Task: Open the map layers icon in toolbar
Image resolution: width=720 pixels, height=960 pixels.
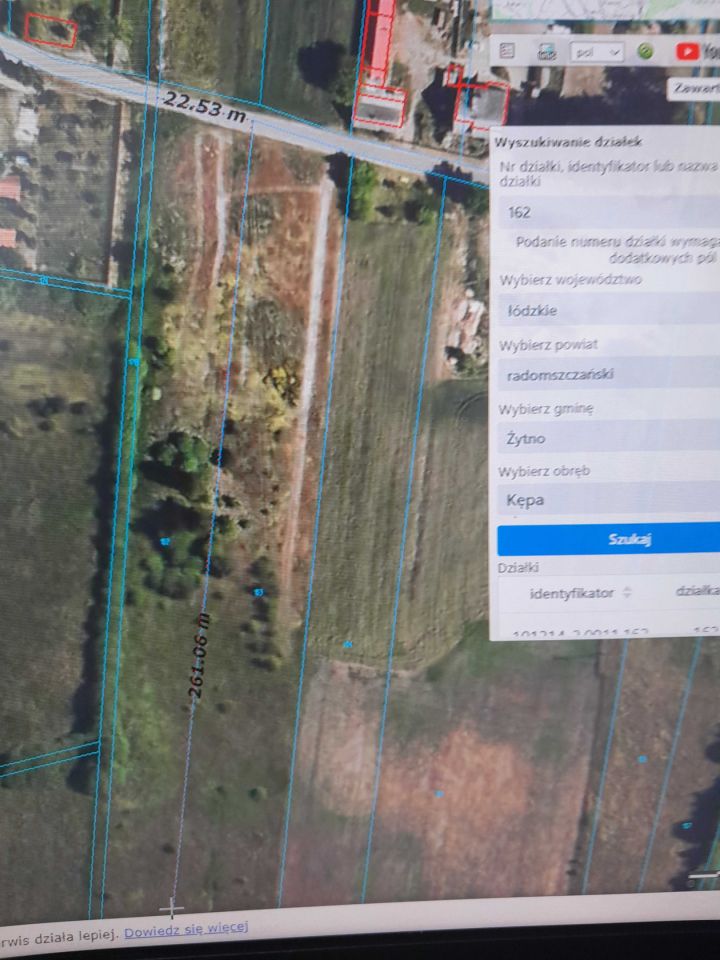Action: coord(548,50)
